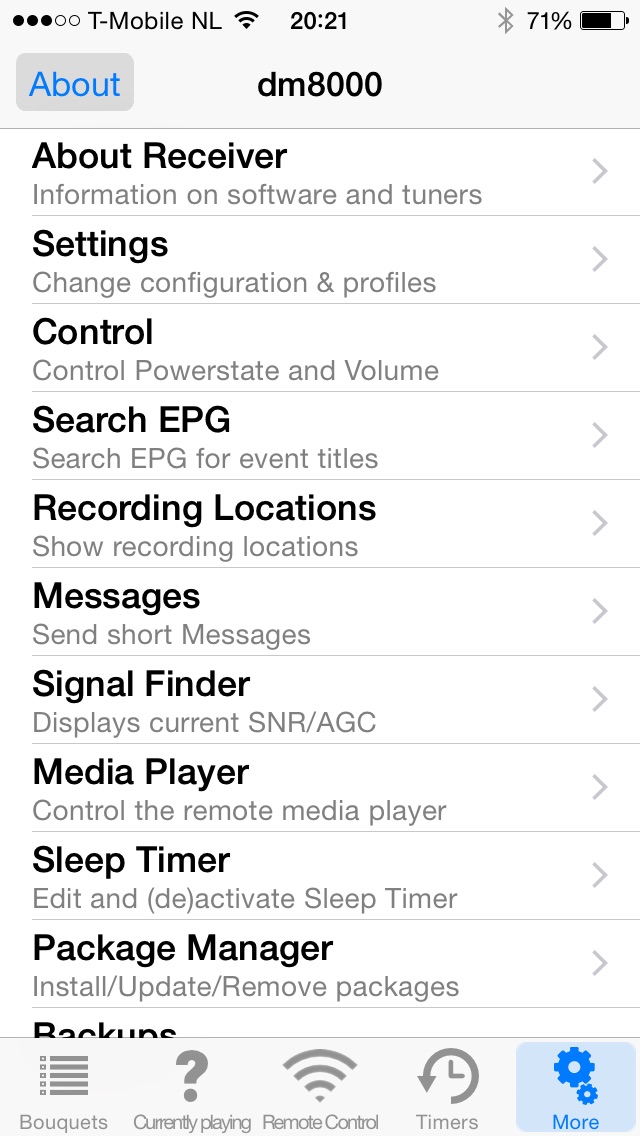The height and width of the screenshot is (1136, 640).
Task: Open Sleep Timer settings
Action: (320, 877)
